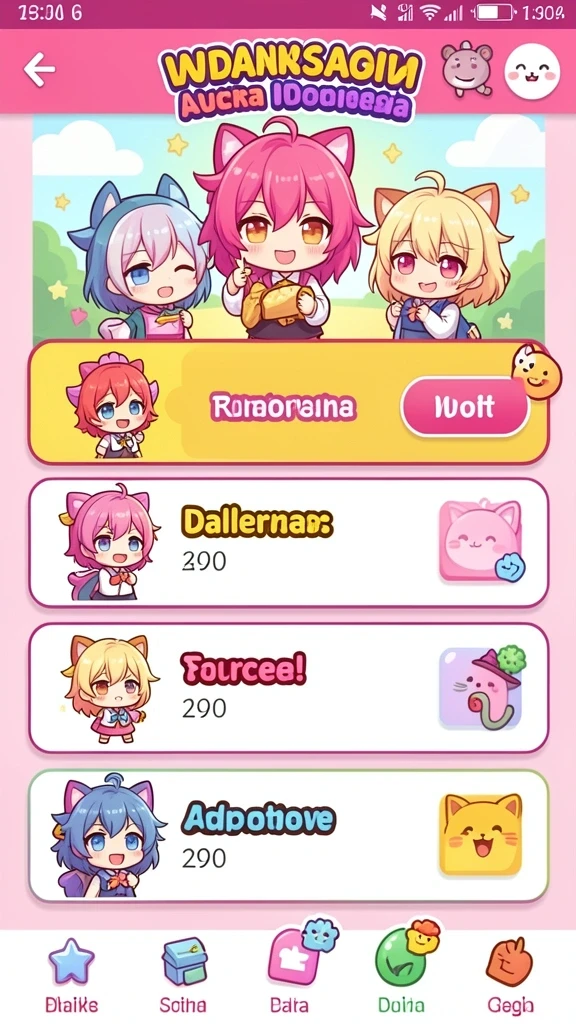Switch to the Soiha box tab

pyautogui.click(x=183, y=974)
